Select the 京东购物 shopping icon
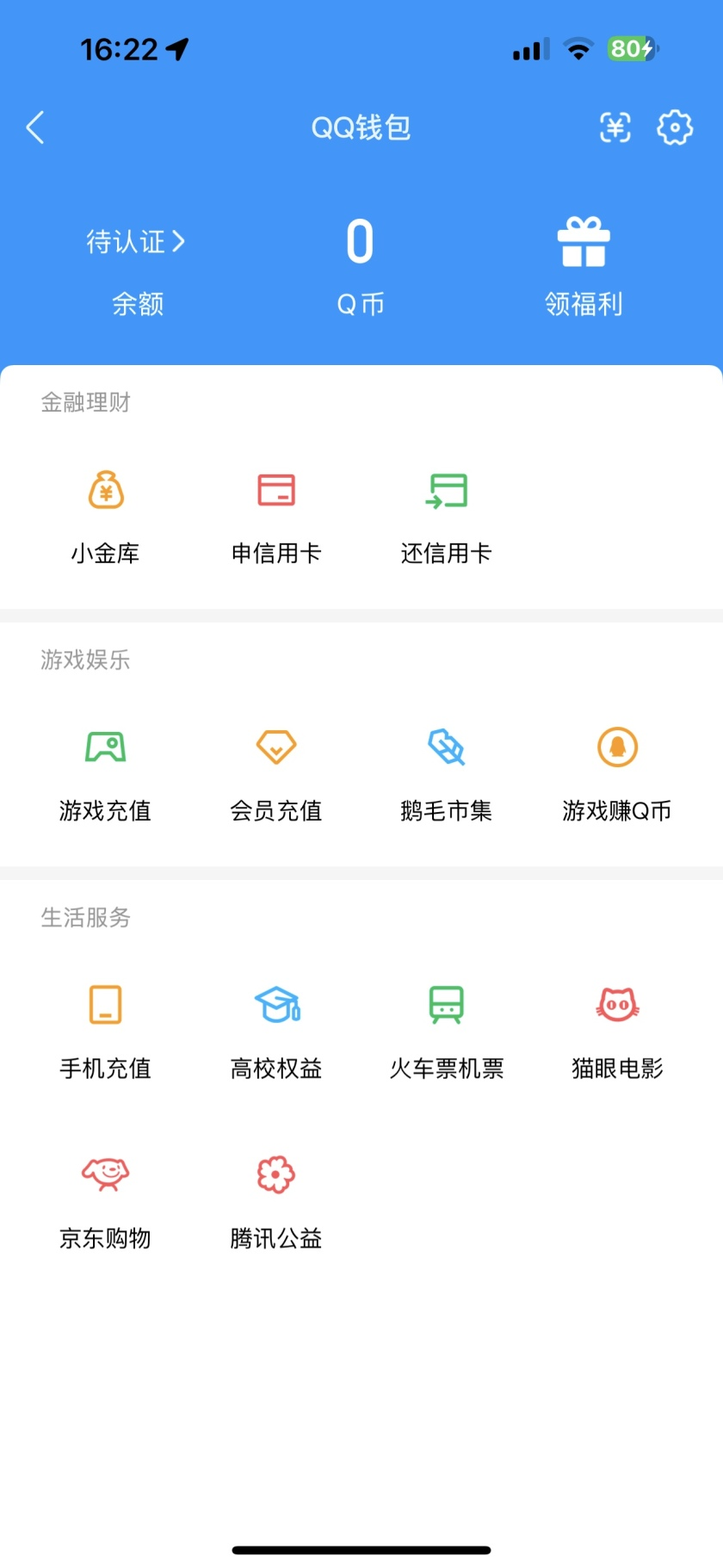This screenshot has width=723, height=1568. 105,1173
